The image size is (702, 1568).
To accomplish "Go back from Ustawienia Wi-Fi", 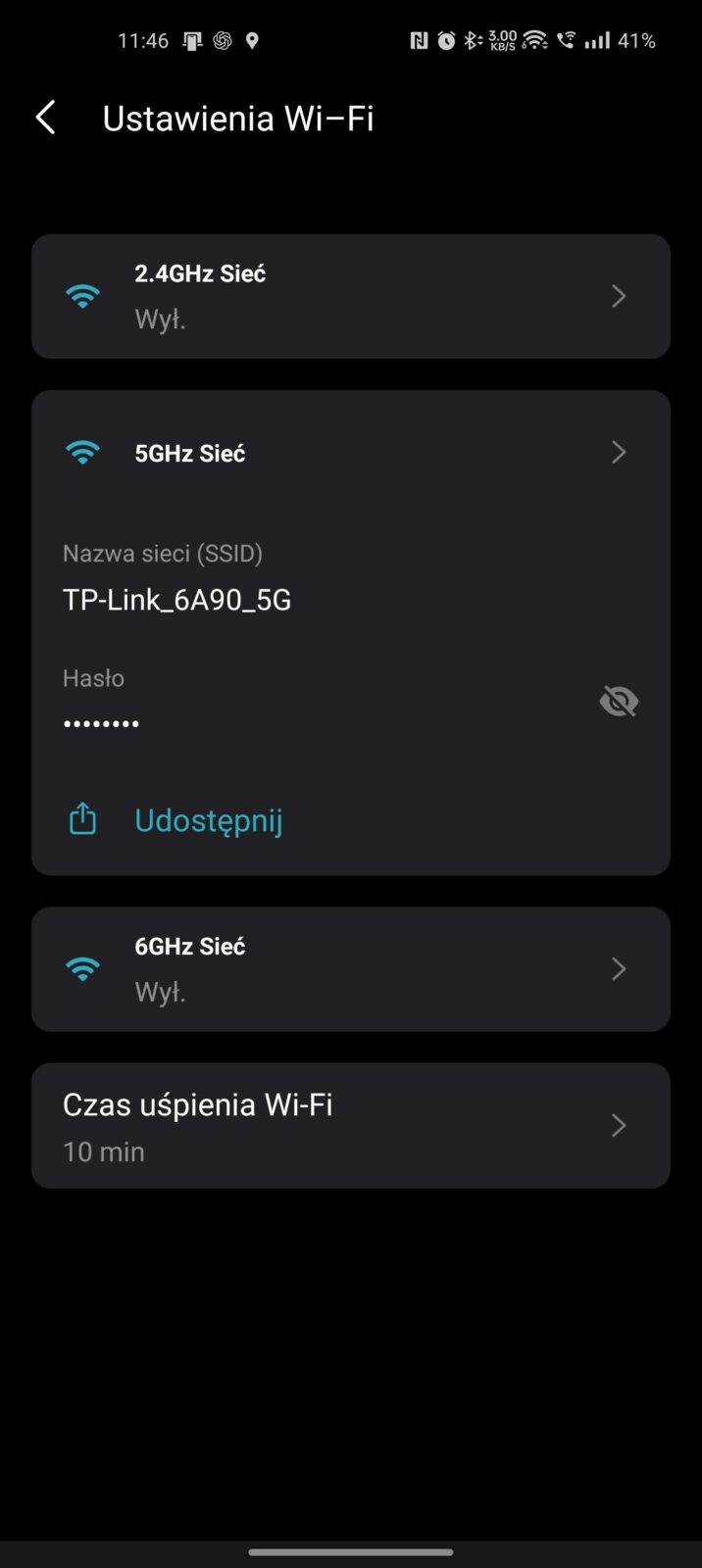I will (x=46, y=119).
